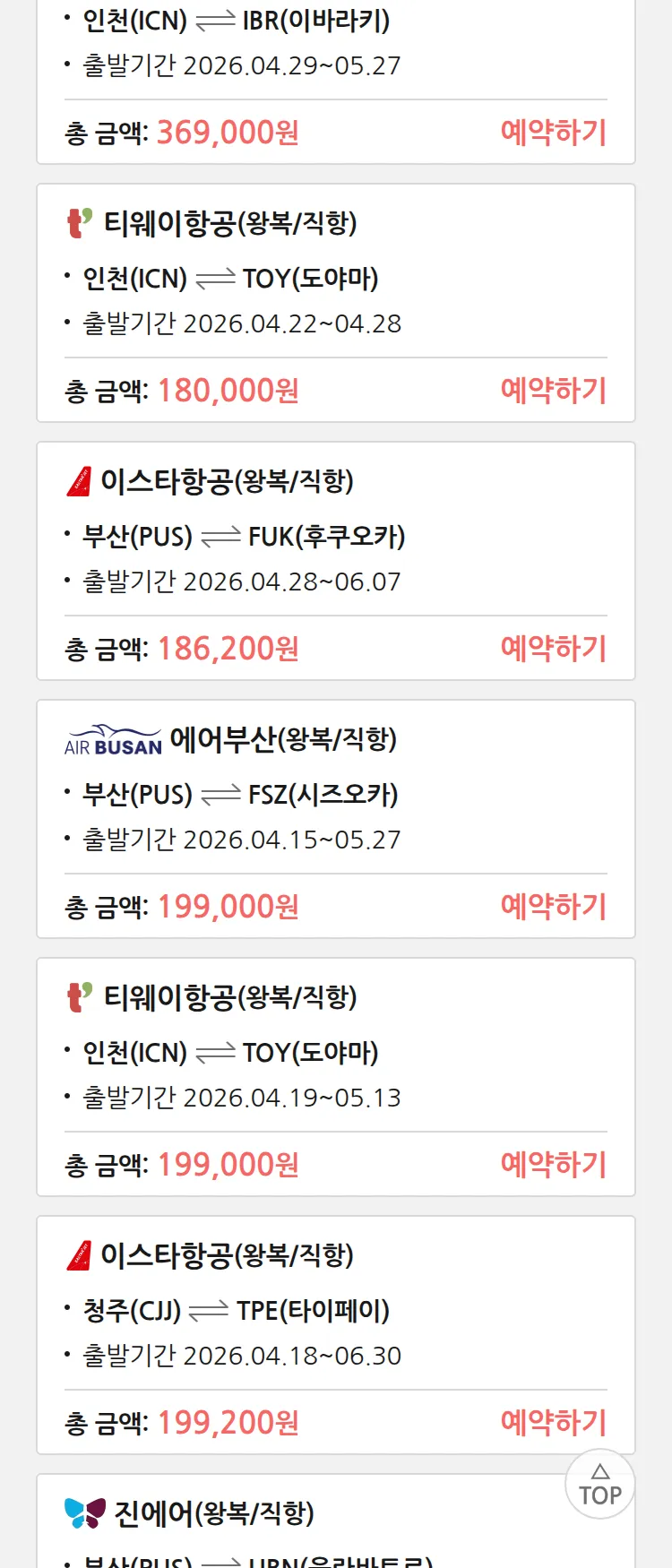Viewport: 672px width, 1568px height.
Task: Book the Air Busan Shizuoka flight
Action: pos(553,907)
